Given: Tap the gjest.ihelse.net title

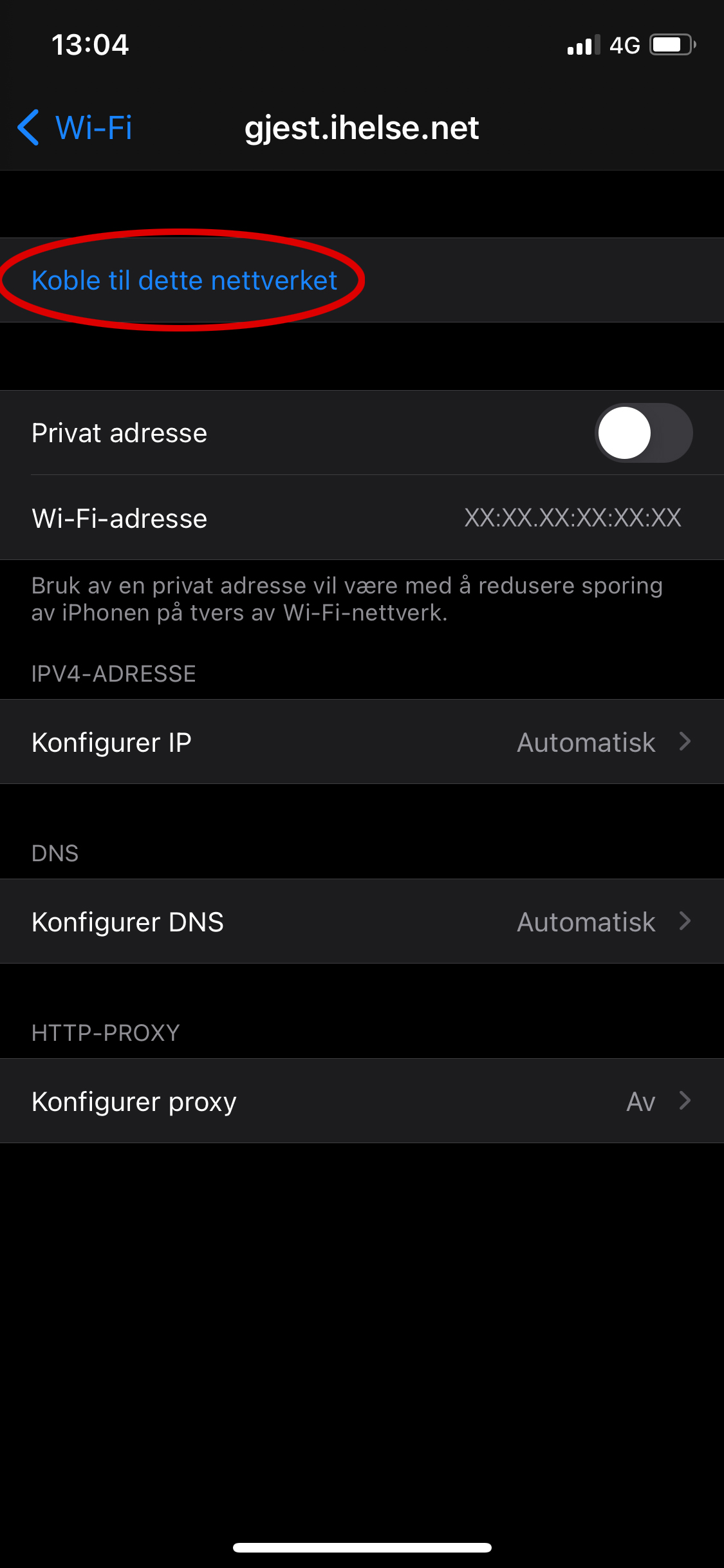Looking at the screenshot, I should (362, 128).
